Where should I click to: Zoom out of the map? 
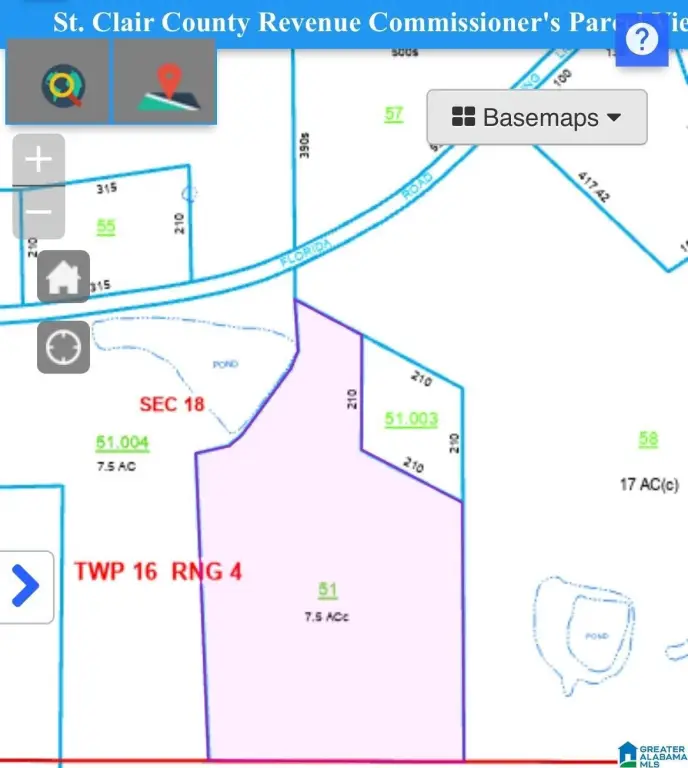[38, 212]
